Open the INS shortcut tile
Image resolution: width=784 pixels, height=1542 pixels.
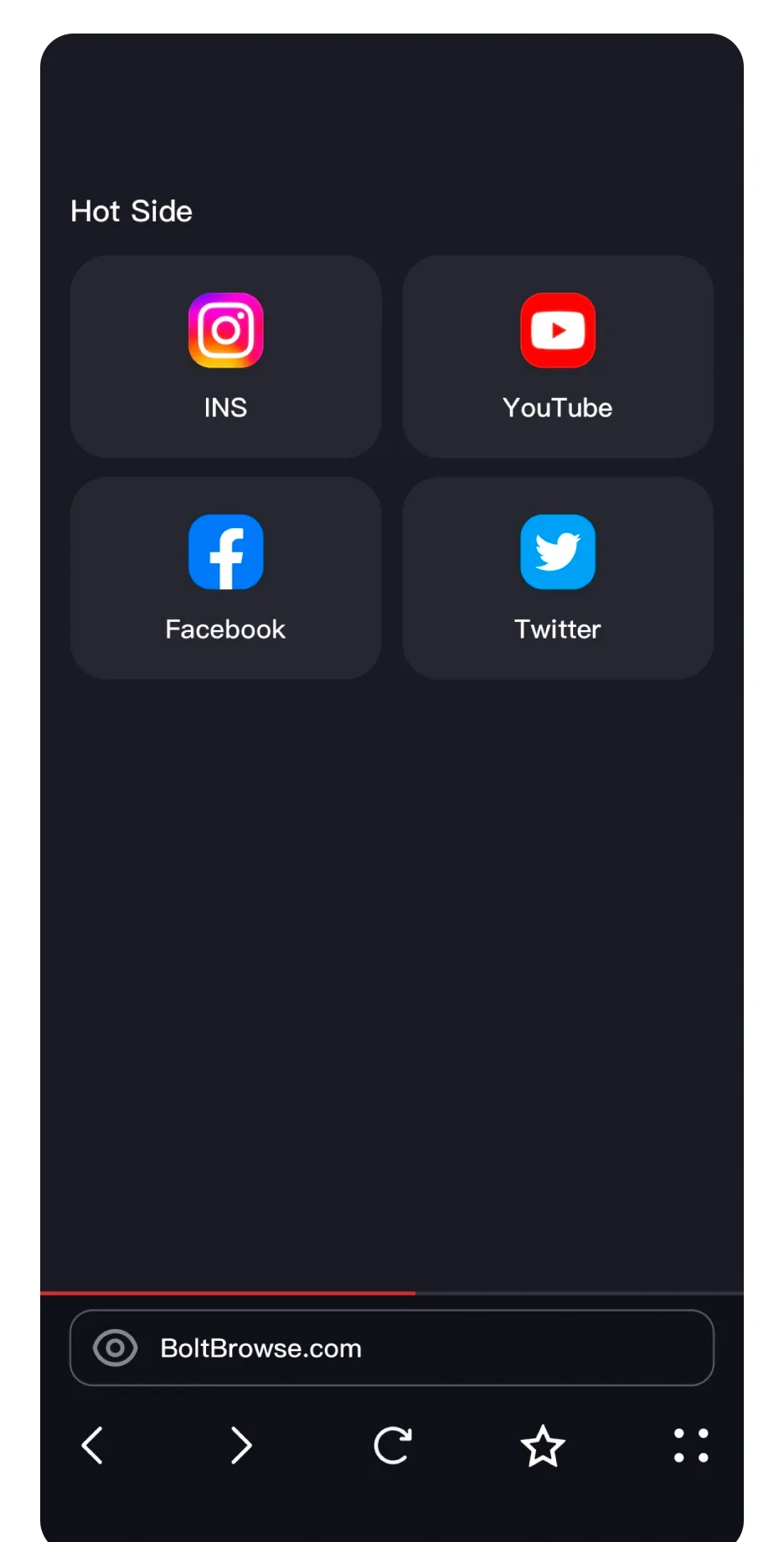tap(225, 356)
